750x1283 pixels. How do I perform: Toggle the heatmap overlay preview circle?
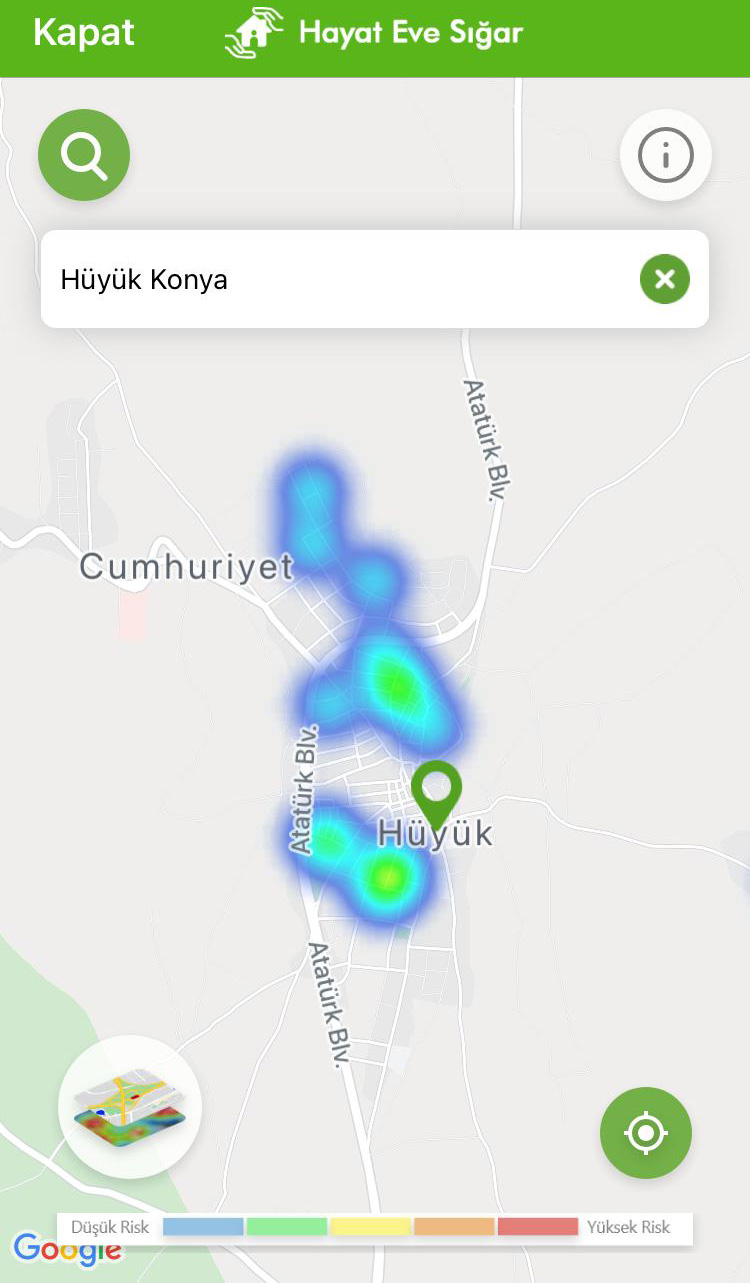pyautogui.click(x=128, y=1107)
